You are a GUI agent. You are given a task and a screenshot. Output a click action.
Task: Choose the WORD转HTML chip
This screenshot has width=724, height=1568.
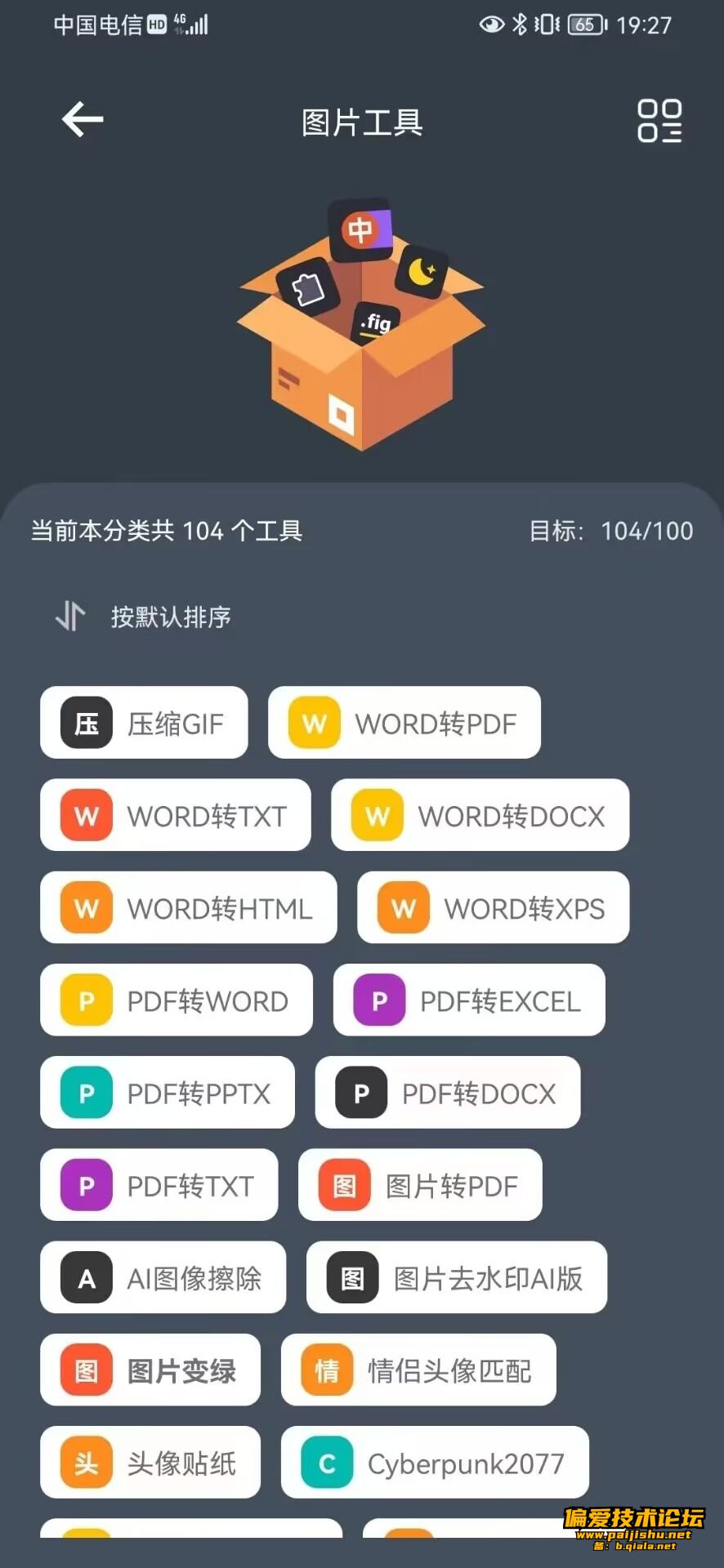pyautogui.click(x=189, y=907)
